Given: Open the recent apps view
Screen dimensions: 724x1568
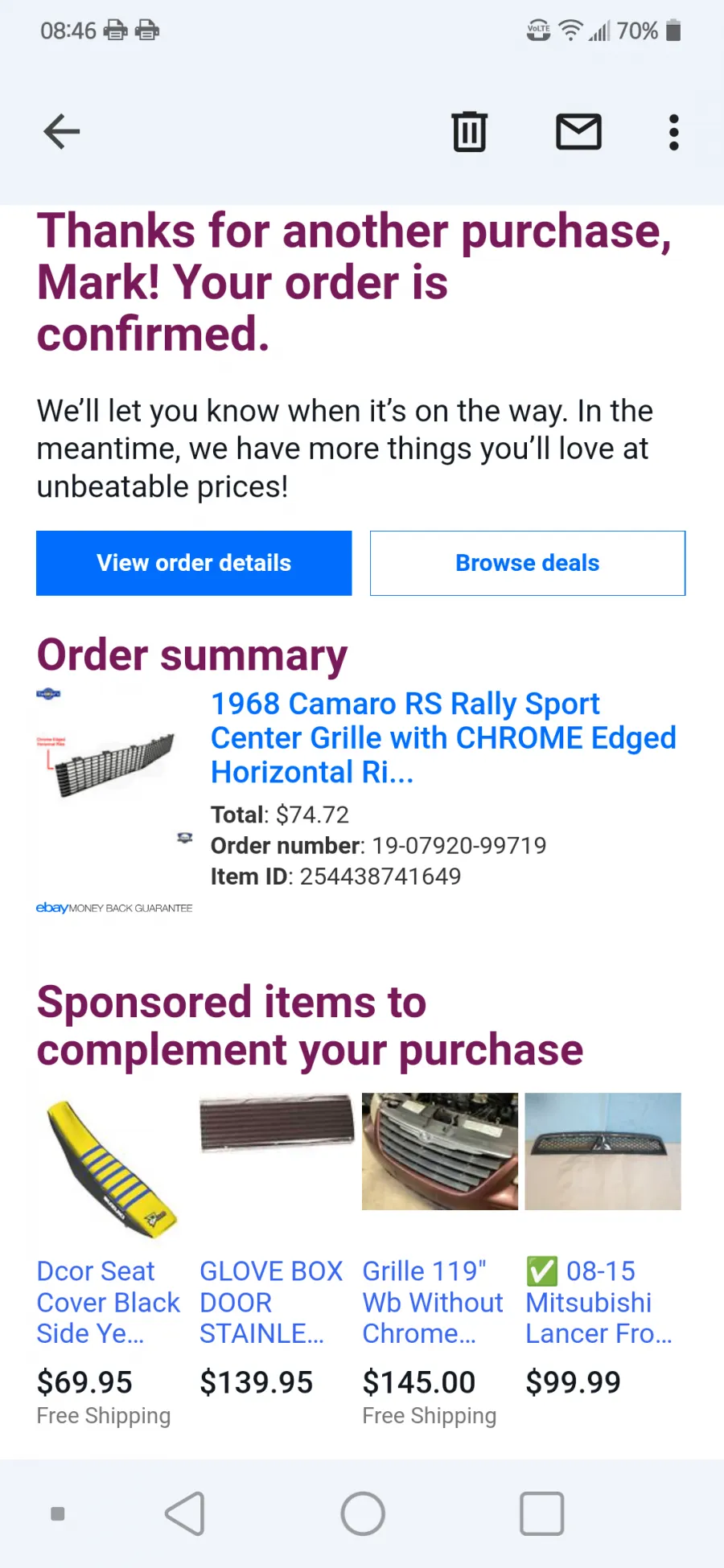Looking at the screenshot, I should click(541, 1514).
